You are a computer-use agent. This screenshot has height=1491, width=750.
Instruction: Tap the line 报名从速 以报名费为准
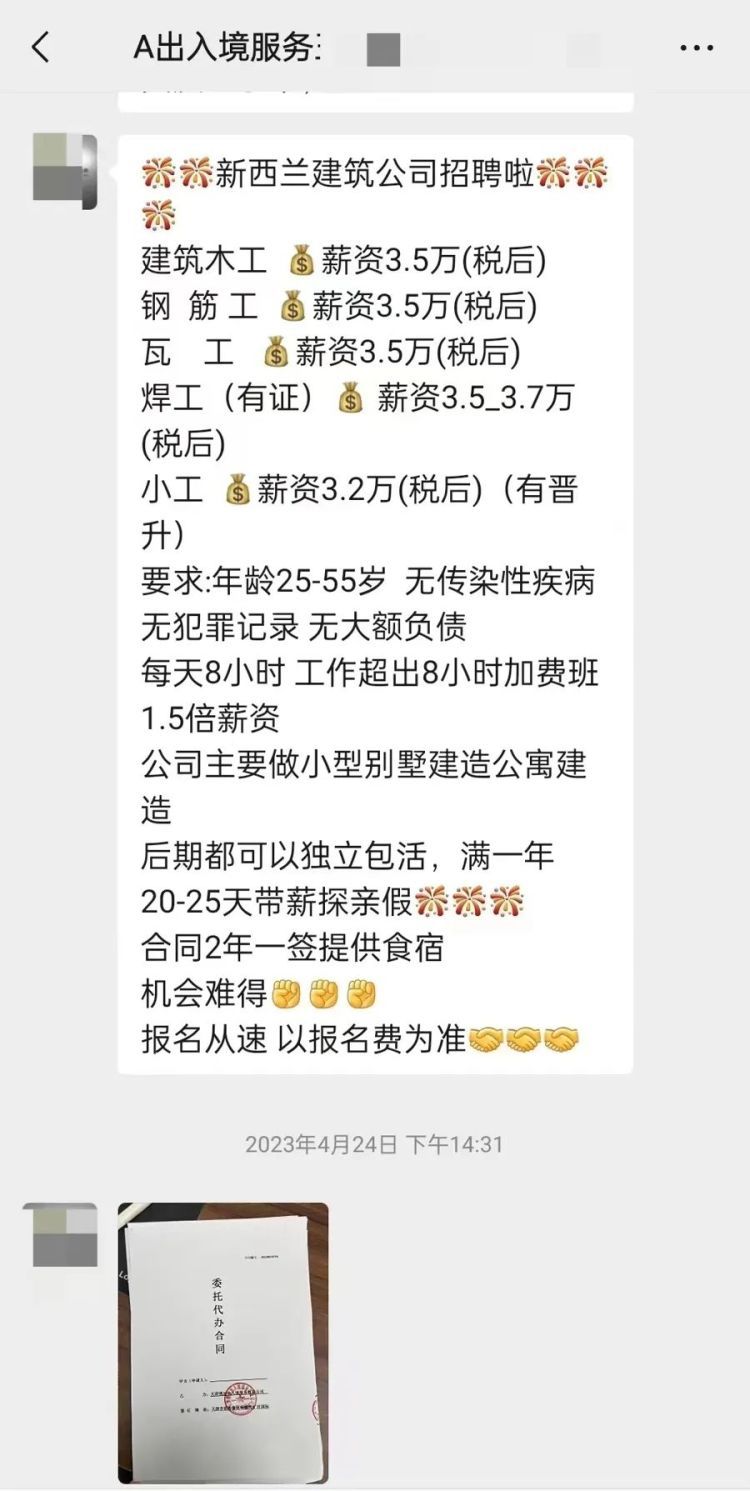click(x=300, y=1041)
